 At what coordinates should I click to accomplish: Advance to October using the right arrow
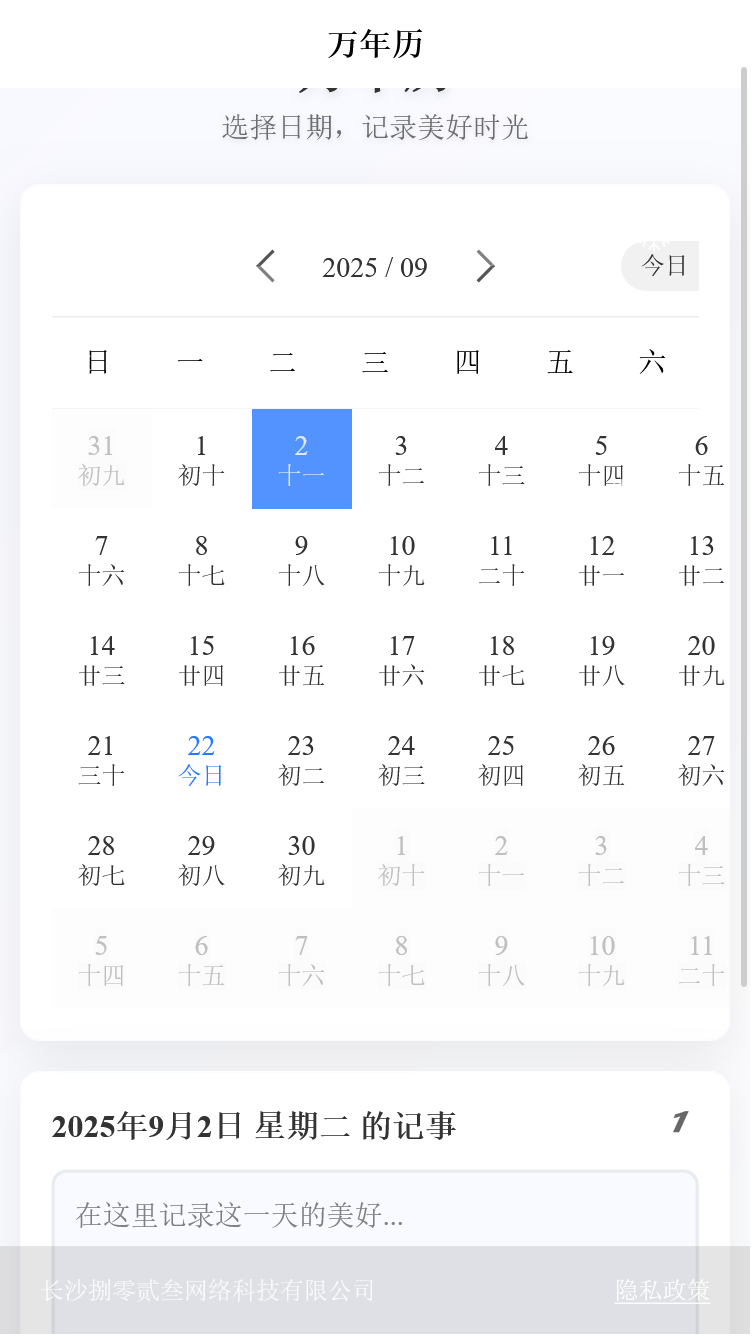pos(485,266)
